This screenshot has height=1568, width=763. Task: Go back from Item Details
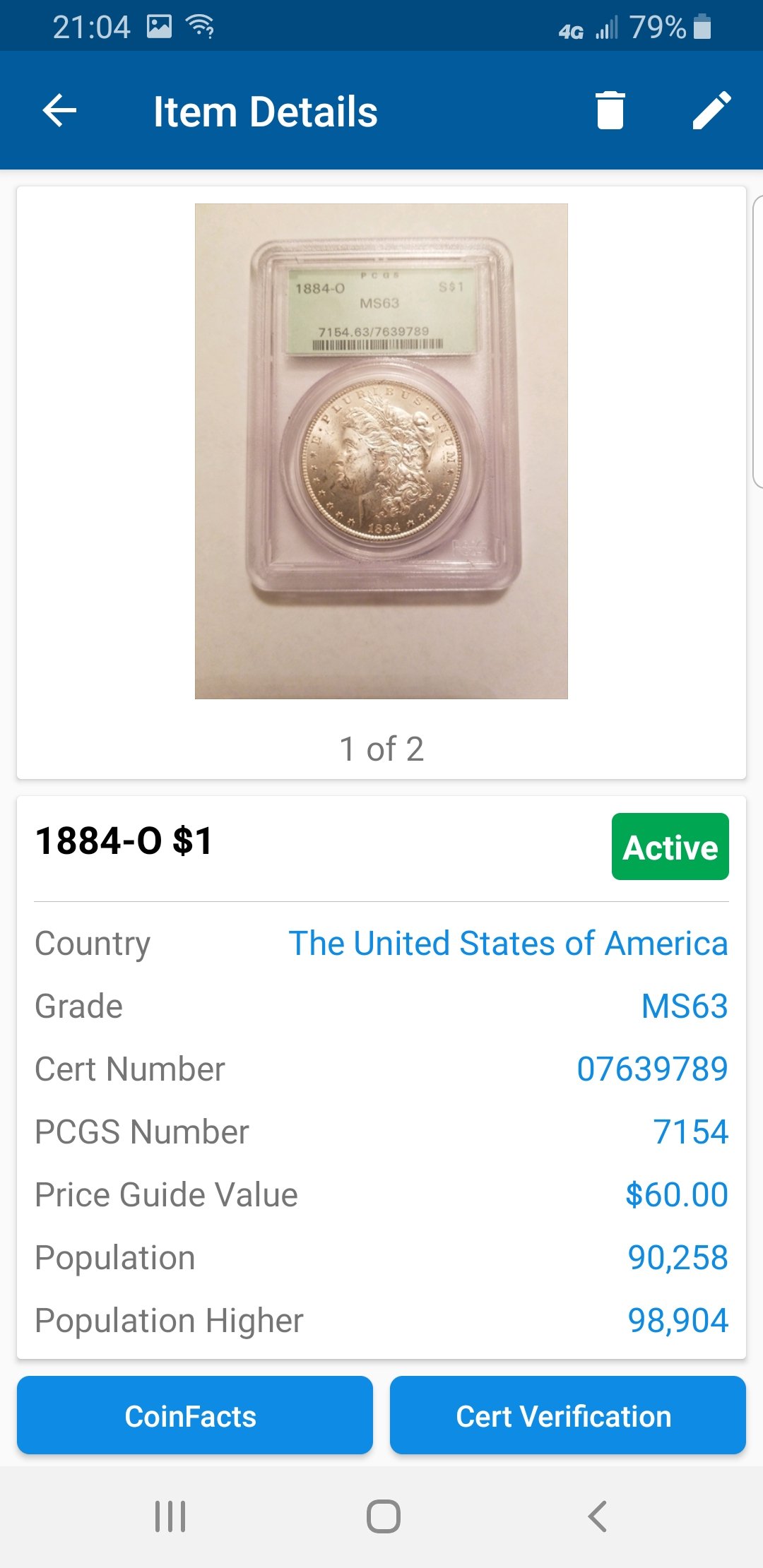coord(59,111)
